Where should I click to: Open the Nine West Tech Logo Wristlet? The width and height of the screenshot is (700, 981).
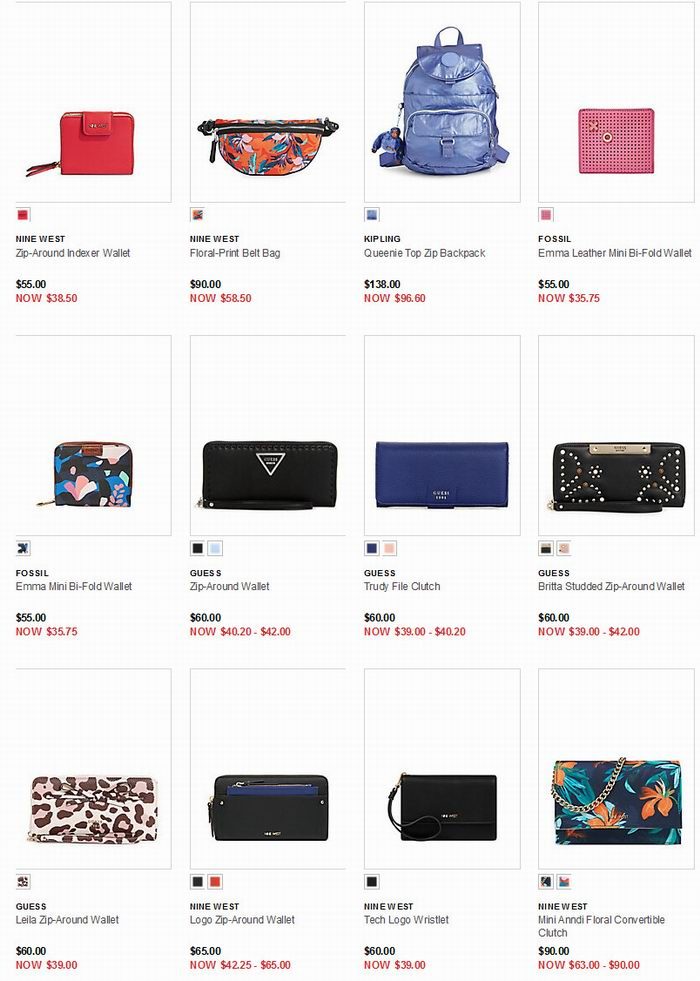(441, 806)
